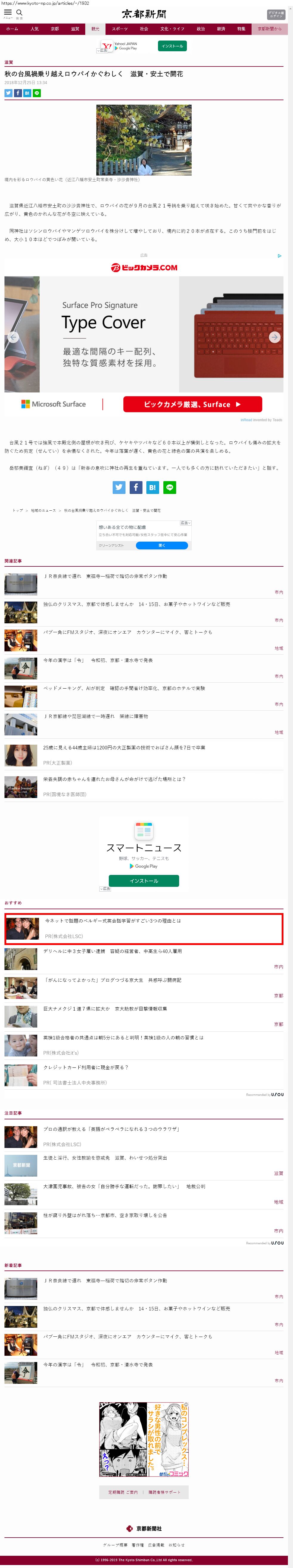The height and width of the screenshot is (1568, 293).
Task: Read the 今年の漢字は「令」 article in 関連記事
Action: point(97,660)
